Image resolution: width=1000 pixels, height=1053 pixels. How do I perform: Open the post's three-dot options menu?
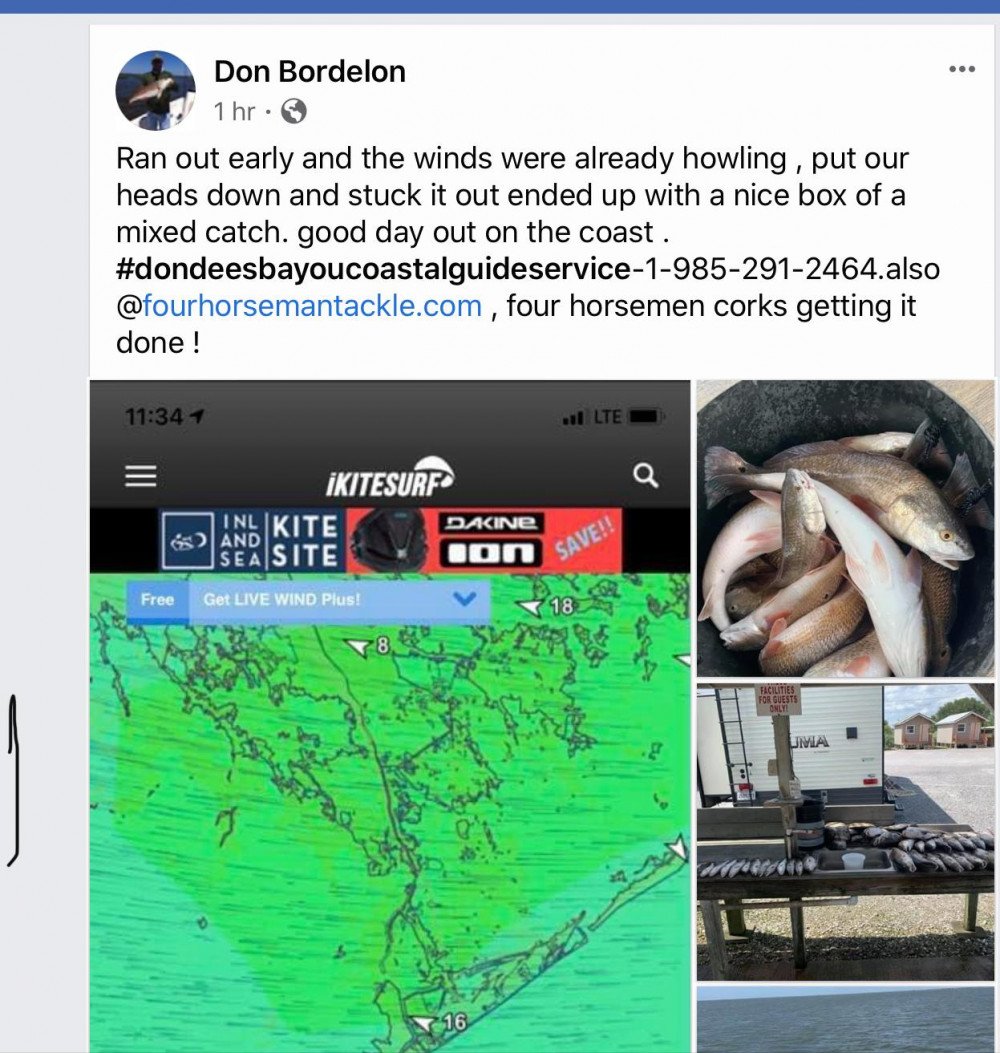[961, 69]
